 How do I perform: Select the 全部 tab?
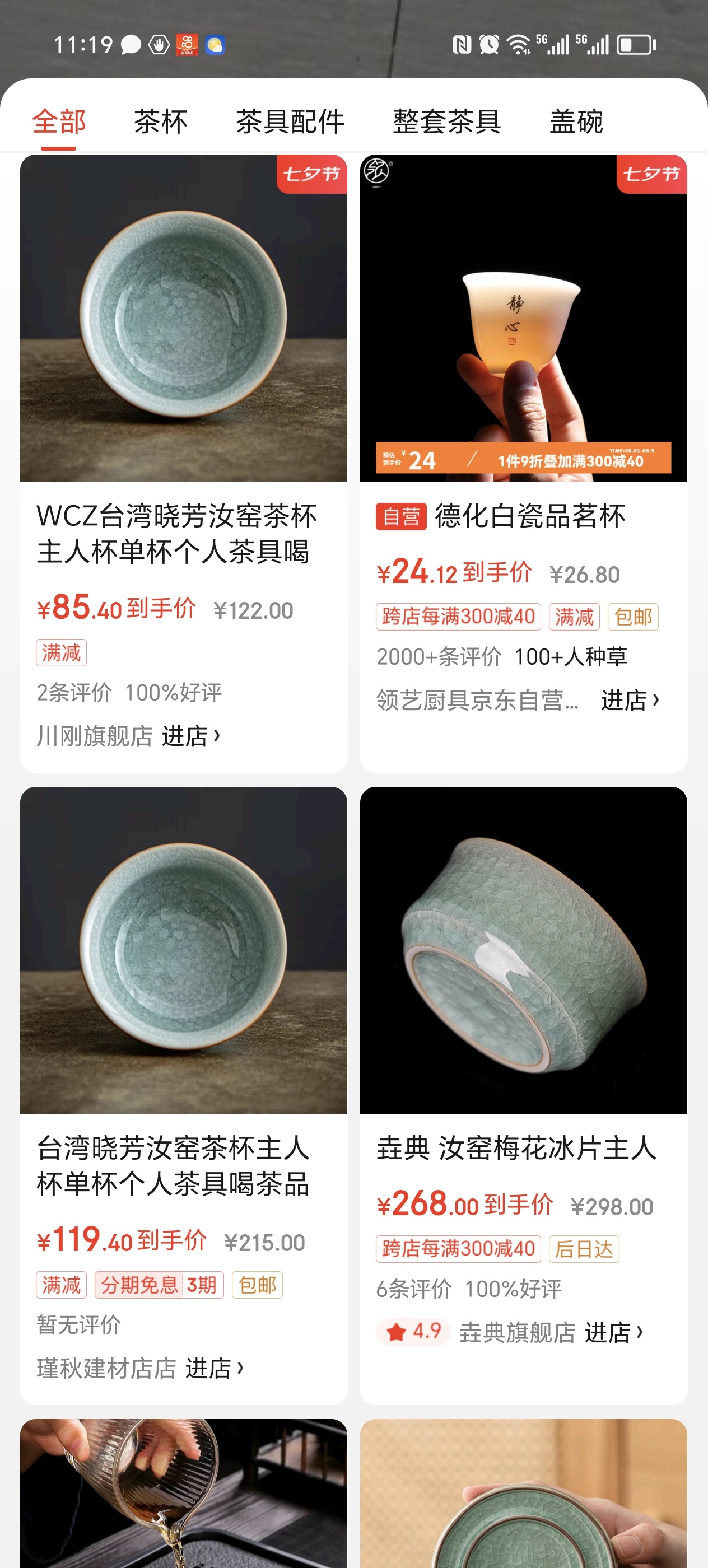(59, 122)
